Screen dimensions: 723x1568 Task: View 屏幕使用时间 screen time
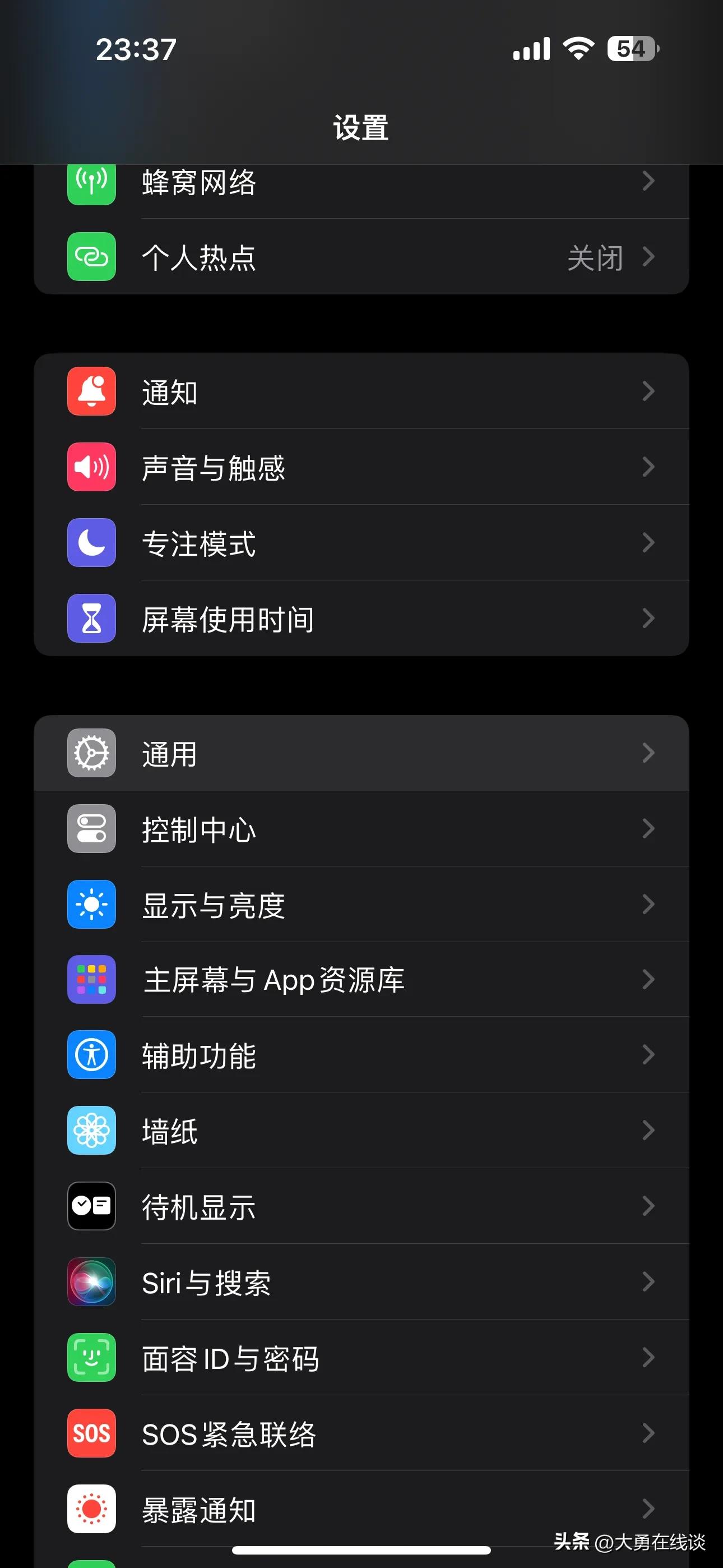tap(360, 619)
